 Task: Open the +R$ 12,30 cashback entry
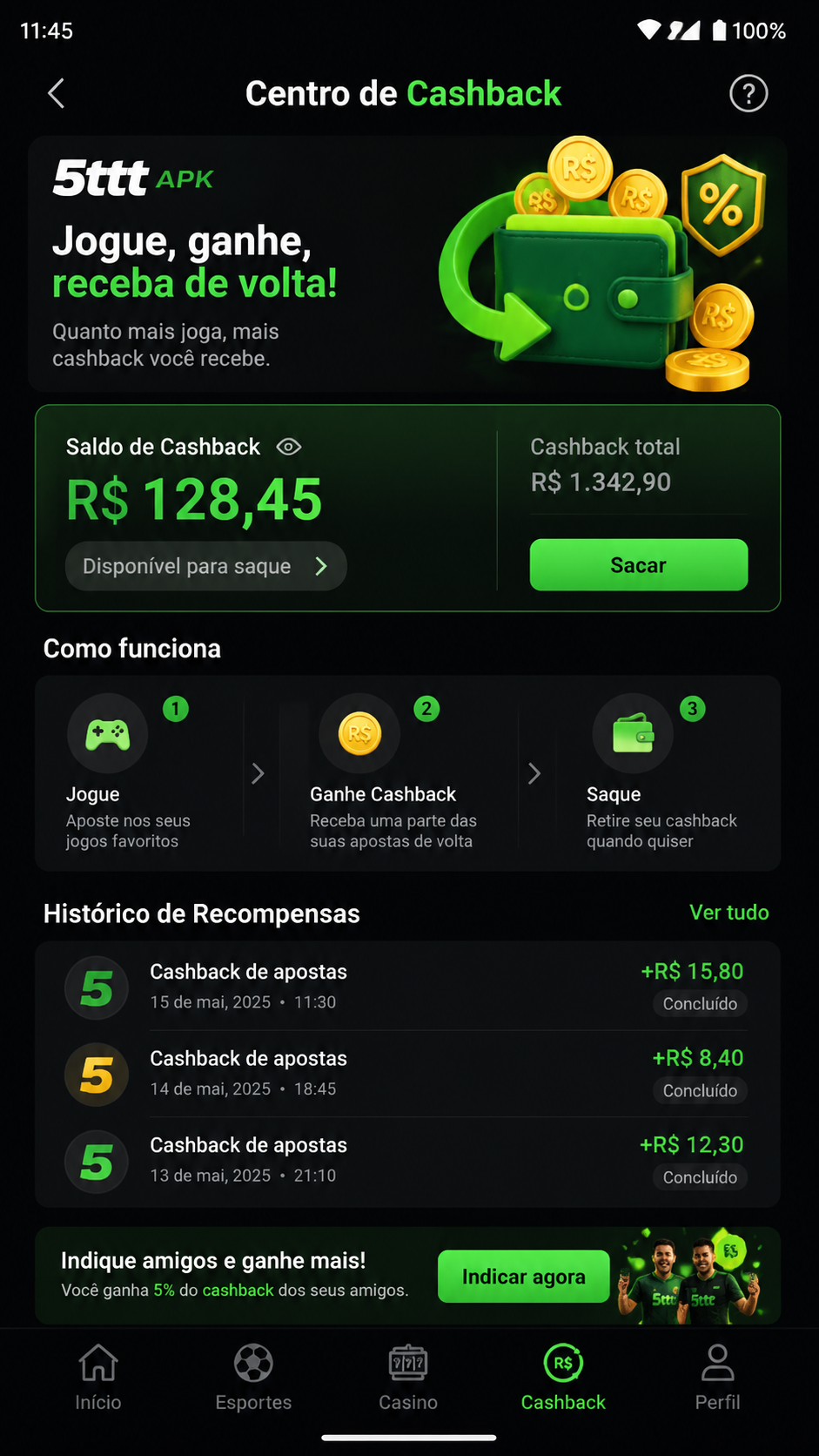(407, 1161)
